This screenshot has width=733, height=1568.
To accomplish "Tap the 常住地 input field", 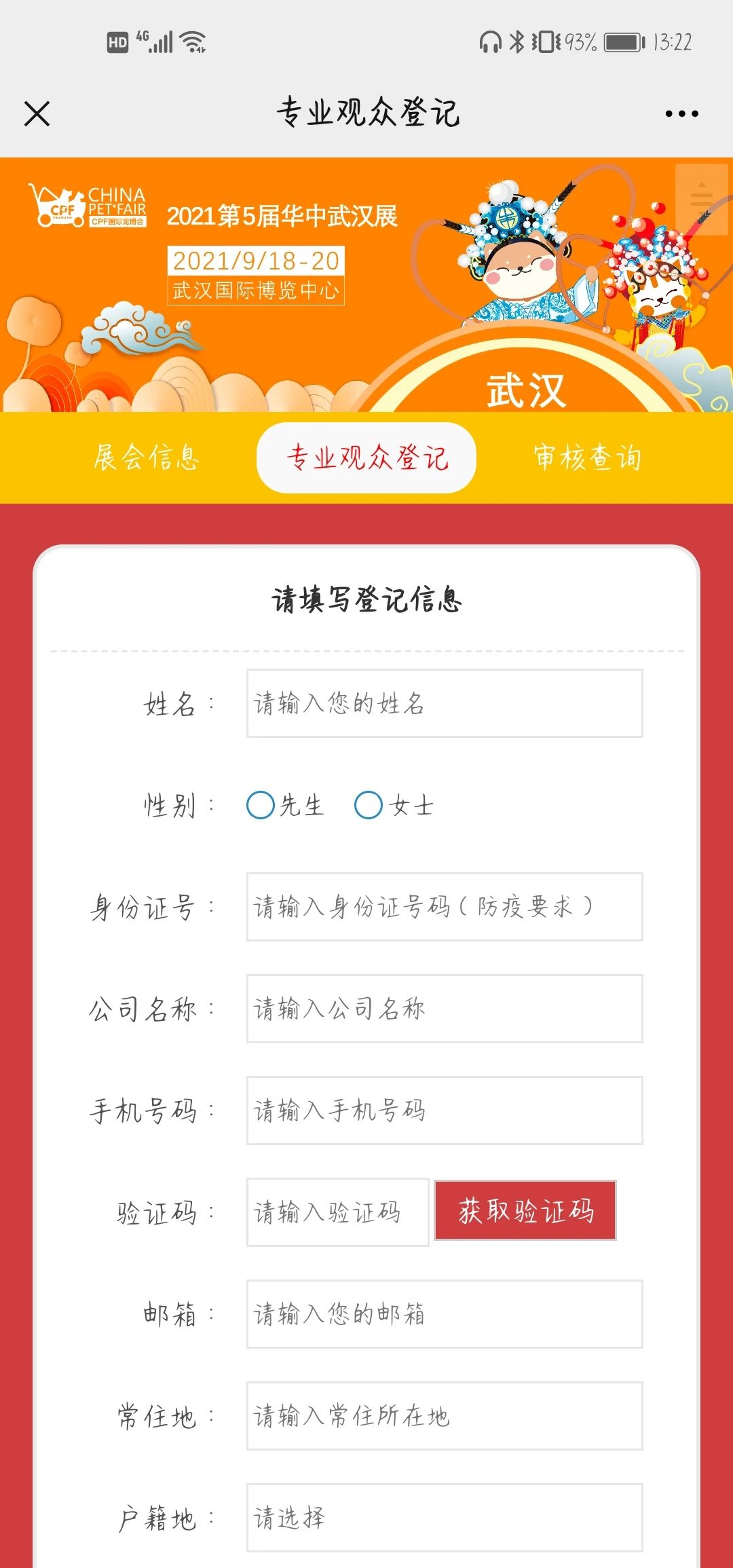I will 445,1416.
